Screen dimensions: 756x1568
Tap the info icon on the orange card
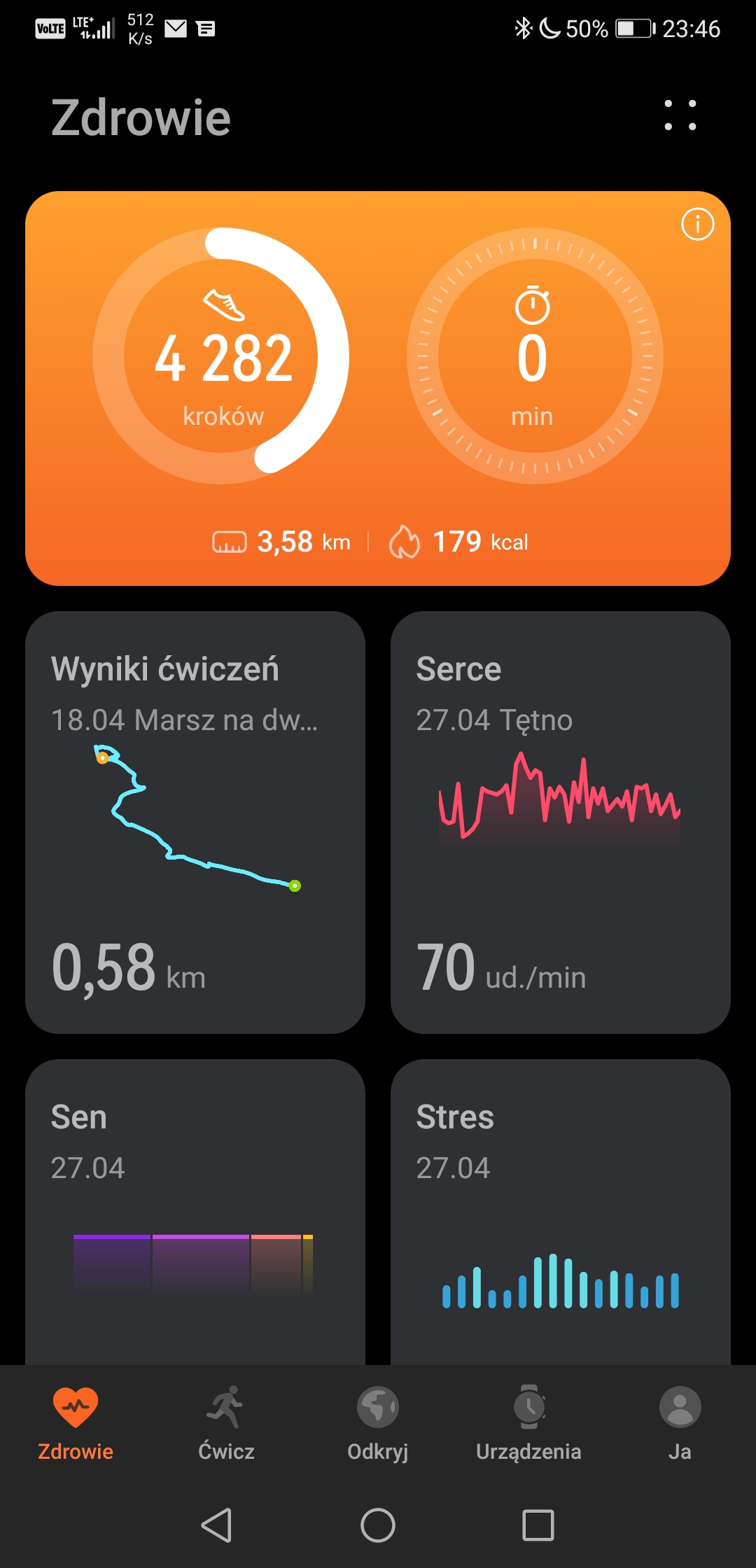(x=697, y=224)
